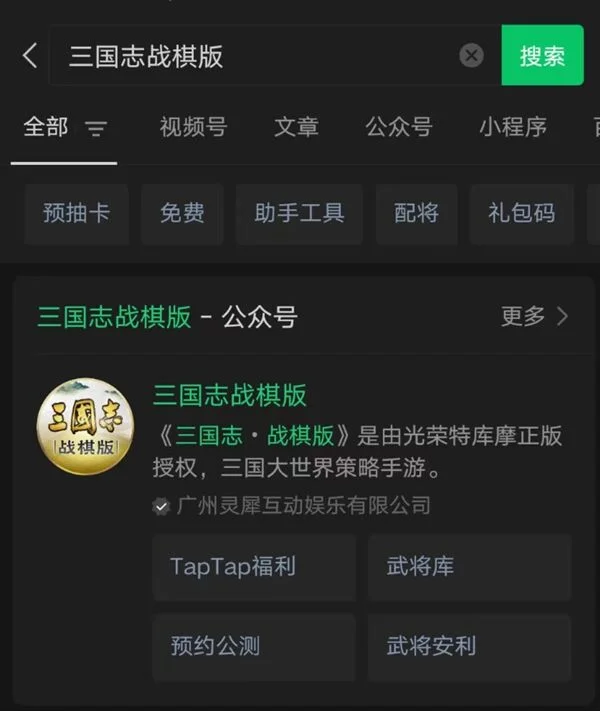
Task: Open the TapTap福利 menu button
Action: (x=254, y=567)
